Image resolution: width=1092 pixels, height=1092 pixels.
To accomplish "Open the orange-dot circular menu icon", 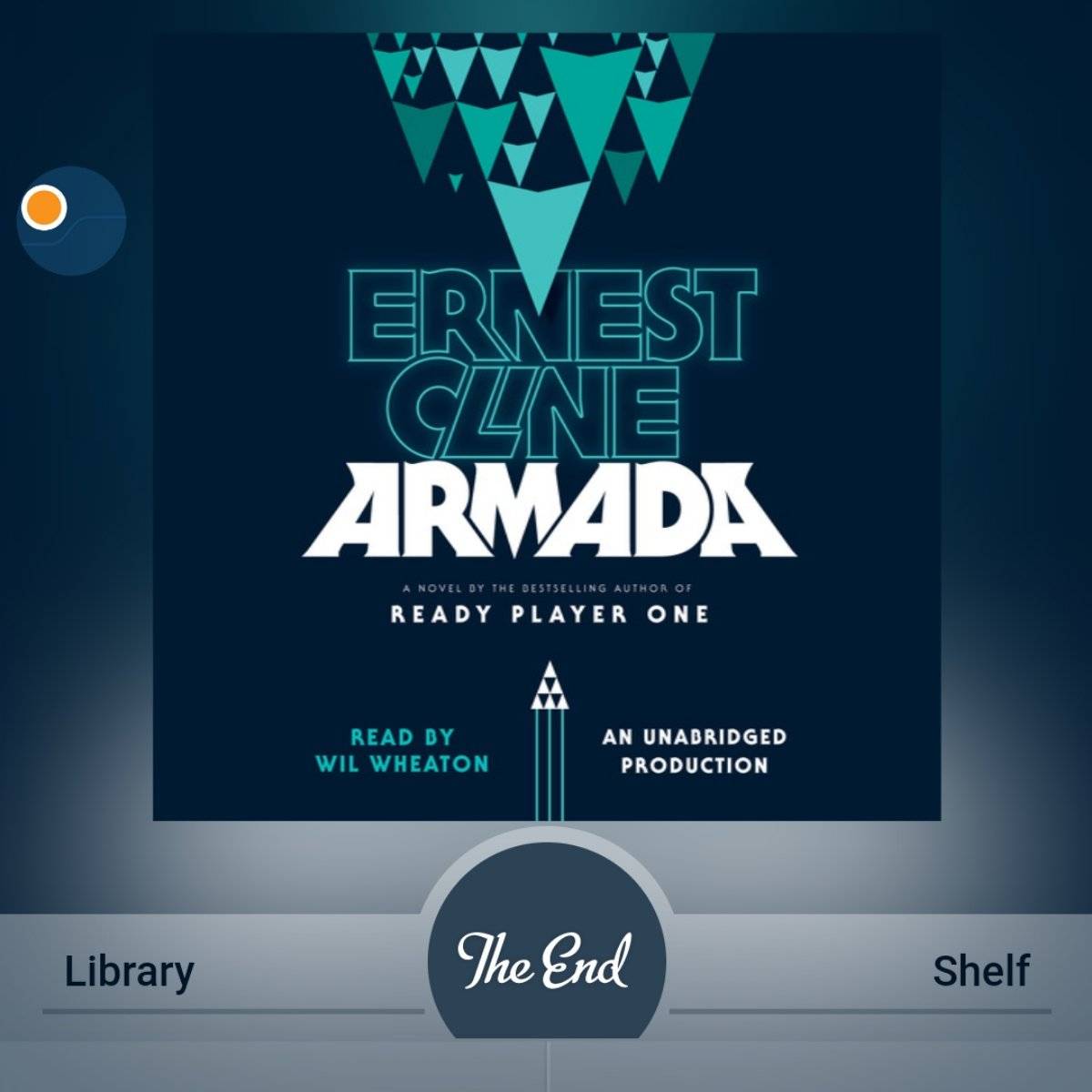I will pyautogui.click(x=71, y=220).
